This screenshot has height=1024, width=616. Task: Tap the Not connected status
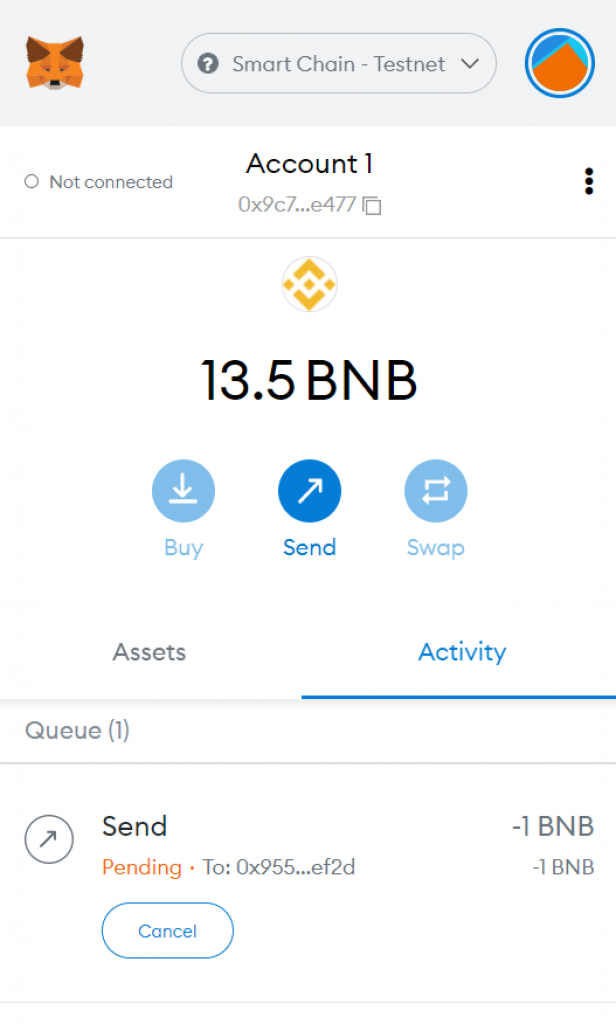(x=99, y=182)
